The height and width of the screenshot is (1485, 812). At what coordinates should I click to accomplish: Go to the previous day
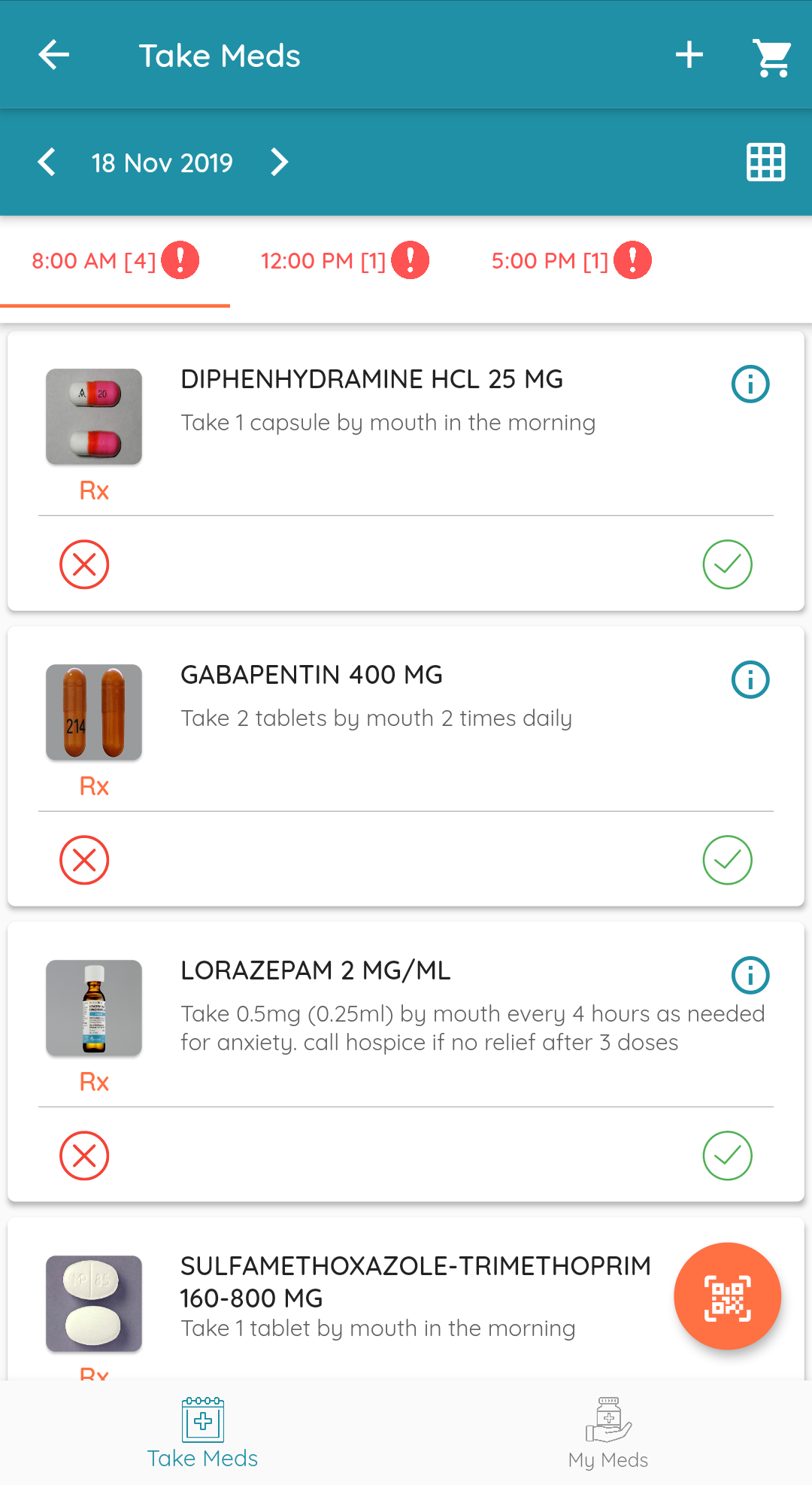[47, 162]
